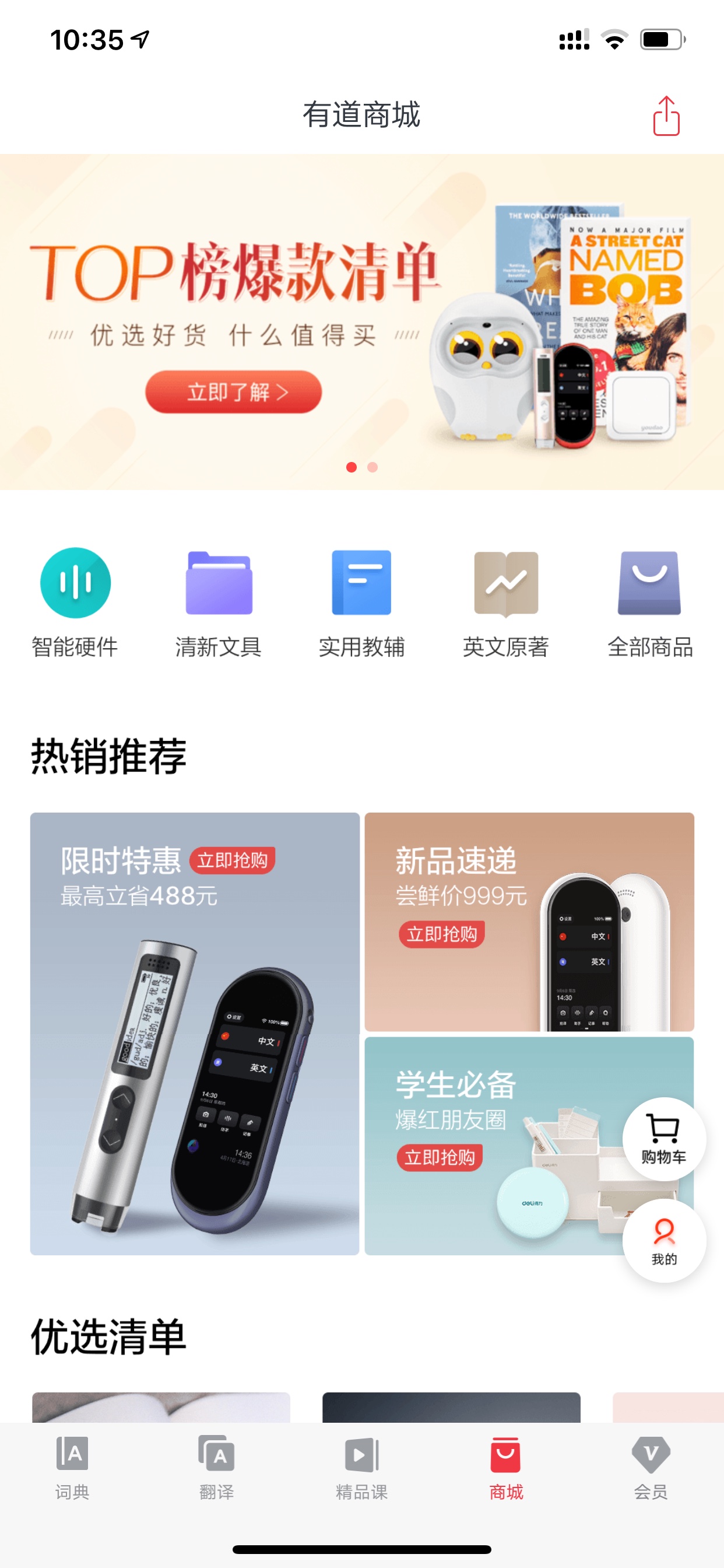
Task: Jump to the second banner page dot
Action: point(372,467)
